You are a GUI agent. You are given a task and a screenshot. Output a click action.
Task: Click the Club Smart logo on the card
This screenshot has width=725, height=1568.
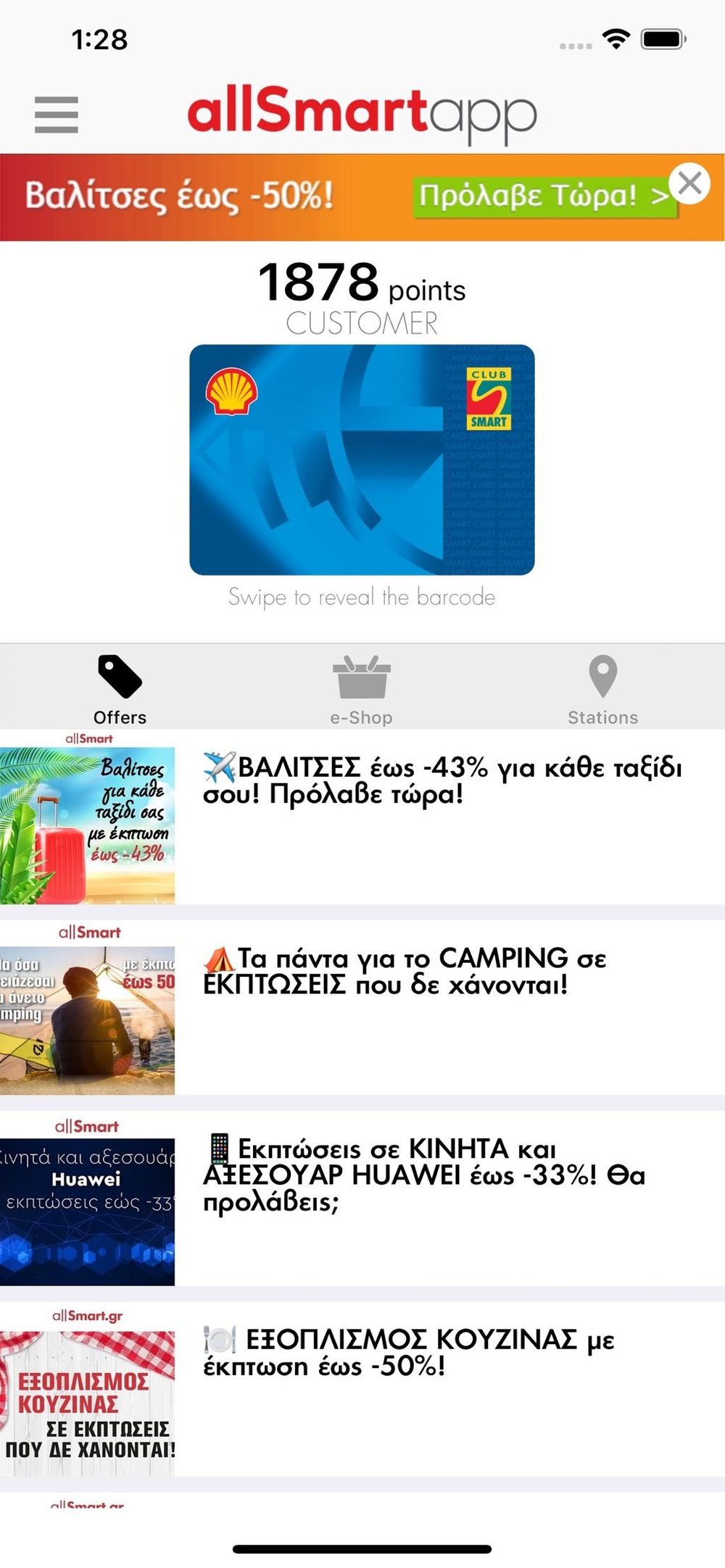pyautogui.click(x=491, y=397)
